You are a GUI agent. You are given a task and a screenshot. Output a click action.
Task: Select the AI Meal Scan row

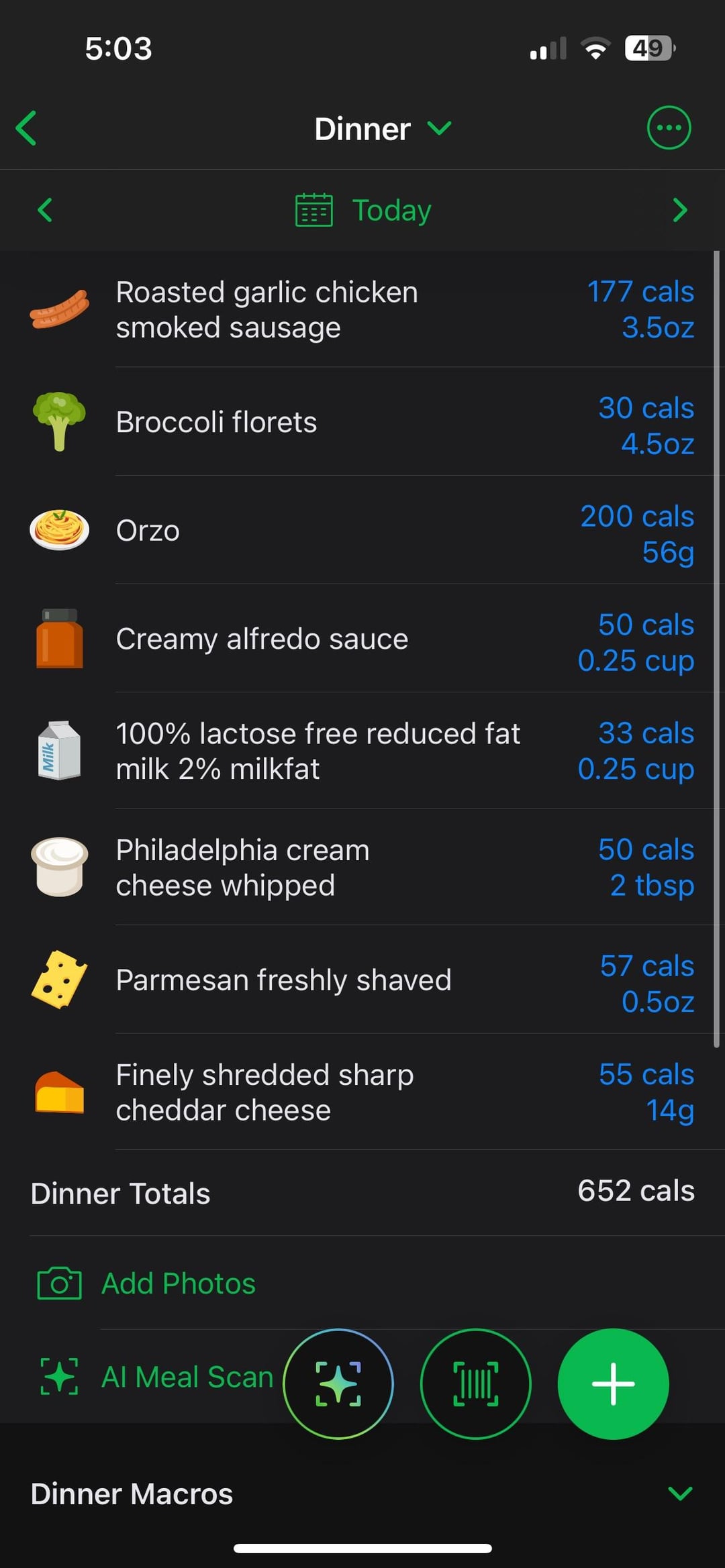pos(156,1377)
